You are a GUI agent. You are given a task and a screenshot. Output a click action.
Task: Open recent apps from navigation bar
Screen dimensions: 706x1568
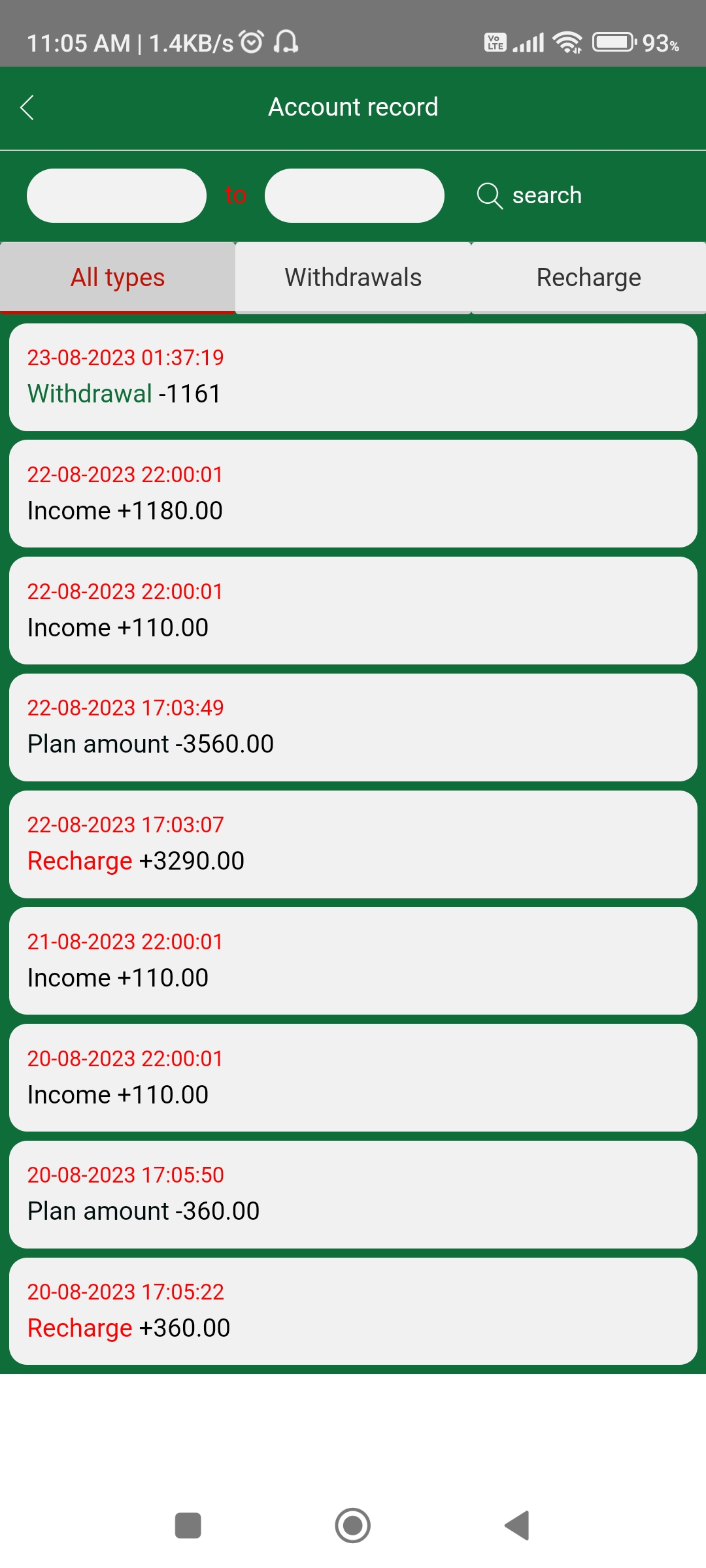188,1526
